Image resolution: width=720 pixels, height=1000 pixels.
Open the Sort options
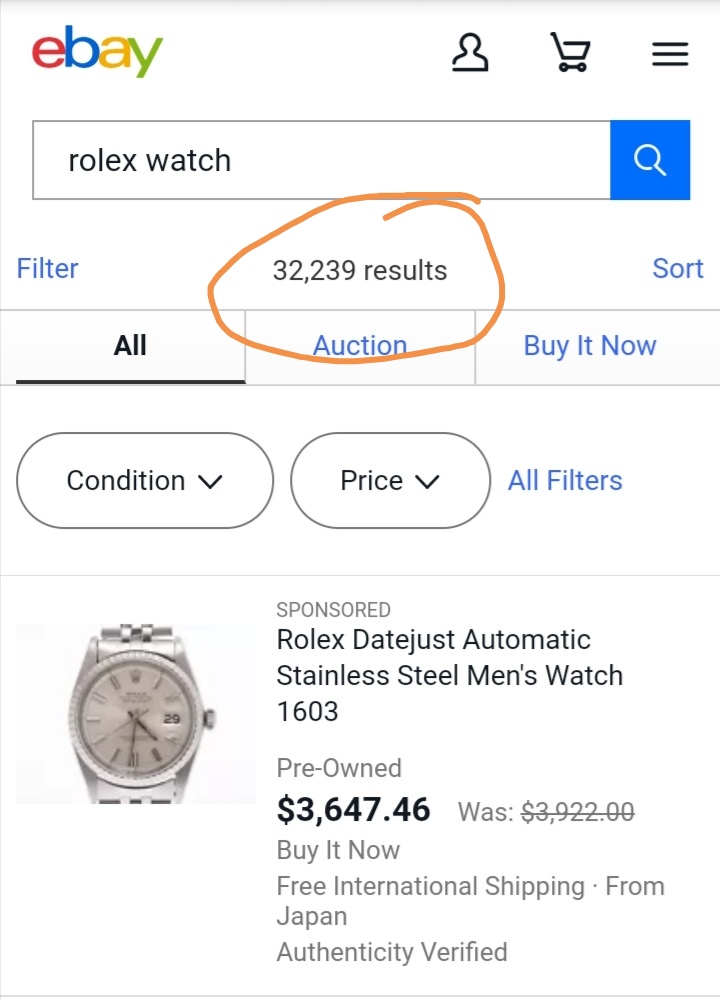pyautogui.click(x=678, y=268)
